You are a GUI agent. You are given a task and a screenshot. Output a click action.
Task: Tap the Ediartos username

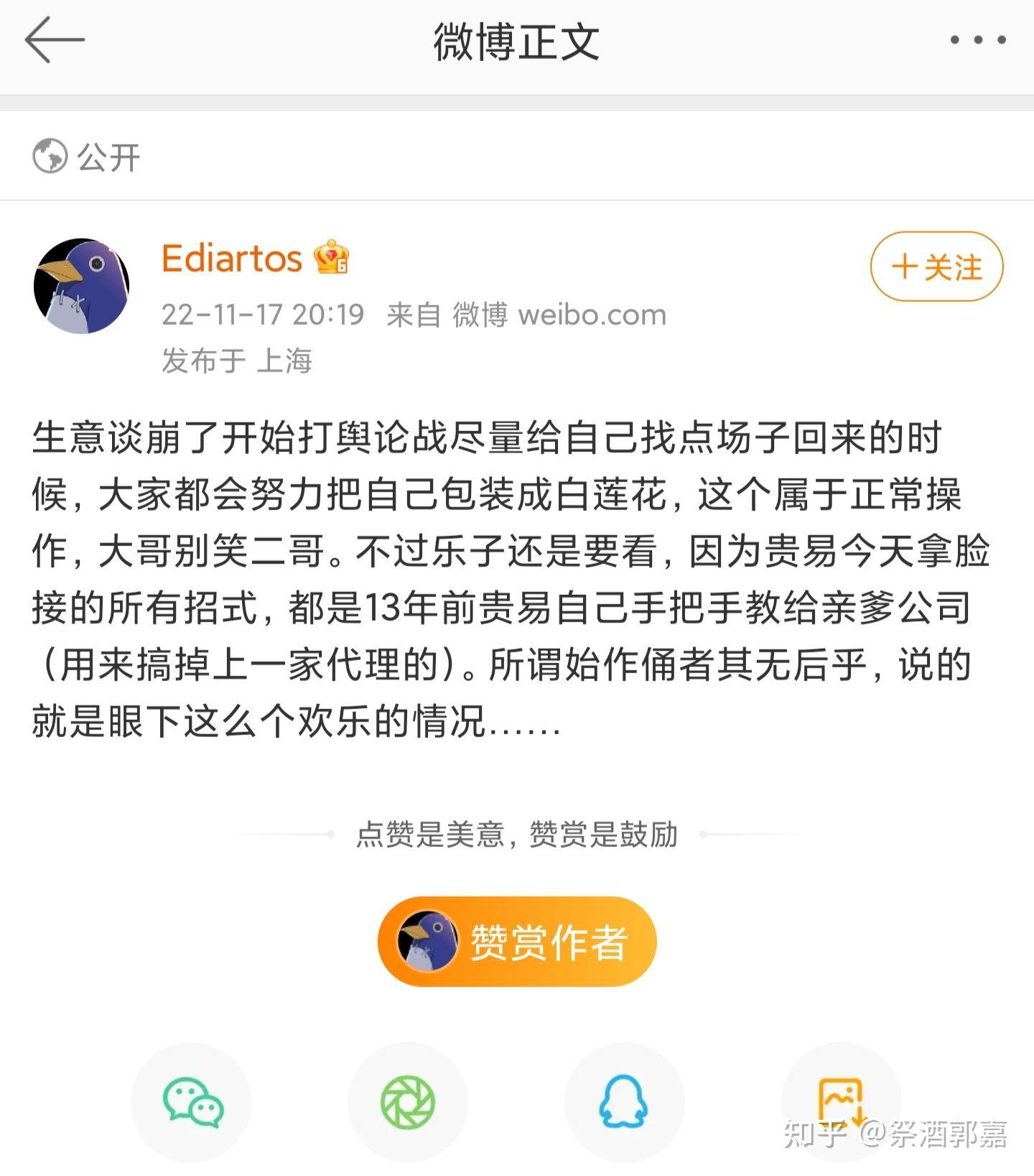(x=231, y=258)
